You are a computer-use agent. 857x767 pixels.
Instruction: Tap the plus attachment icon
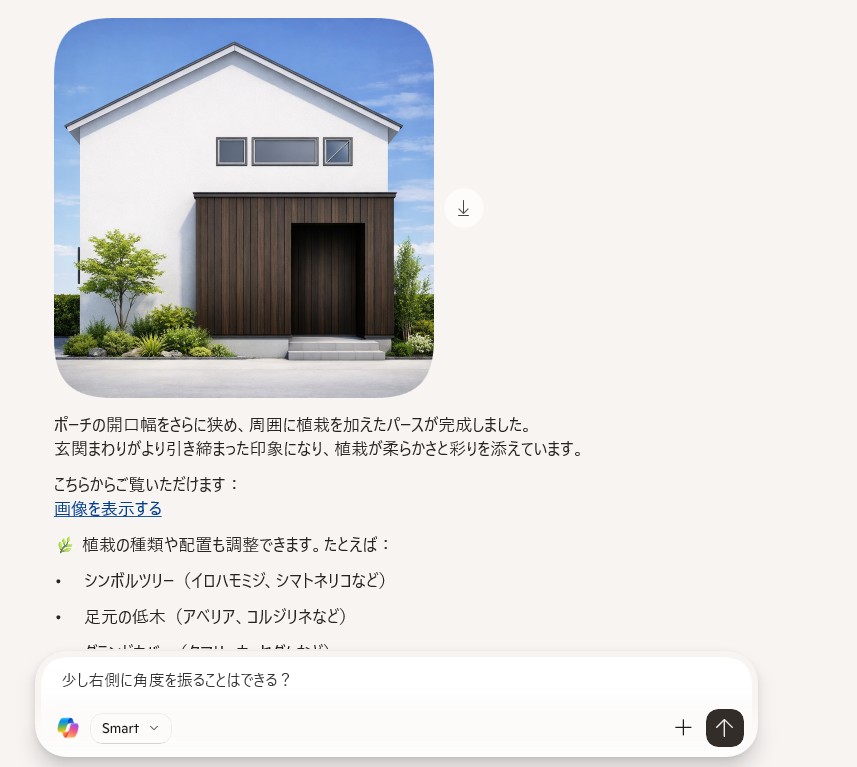click(683, 728)
